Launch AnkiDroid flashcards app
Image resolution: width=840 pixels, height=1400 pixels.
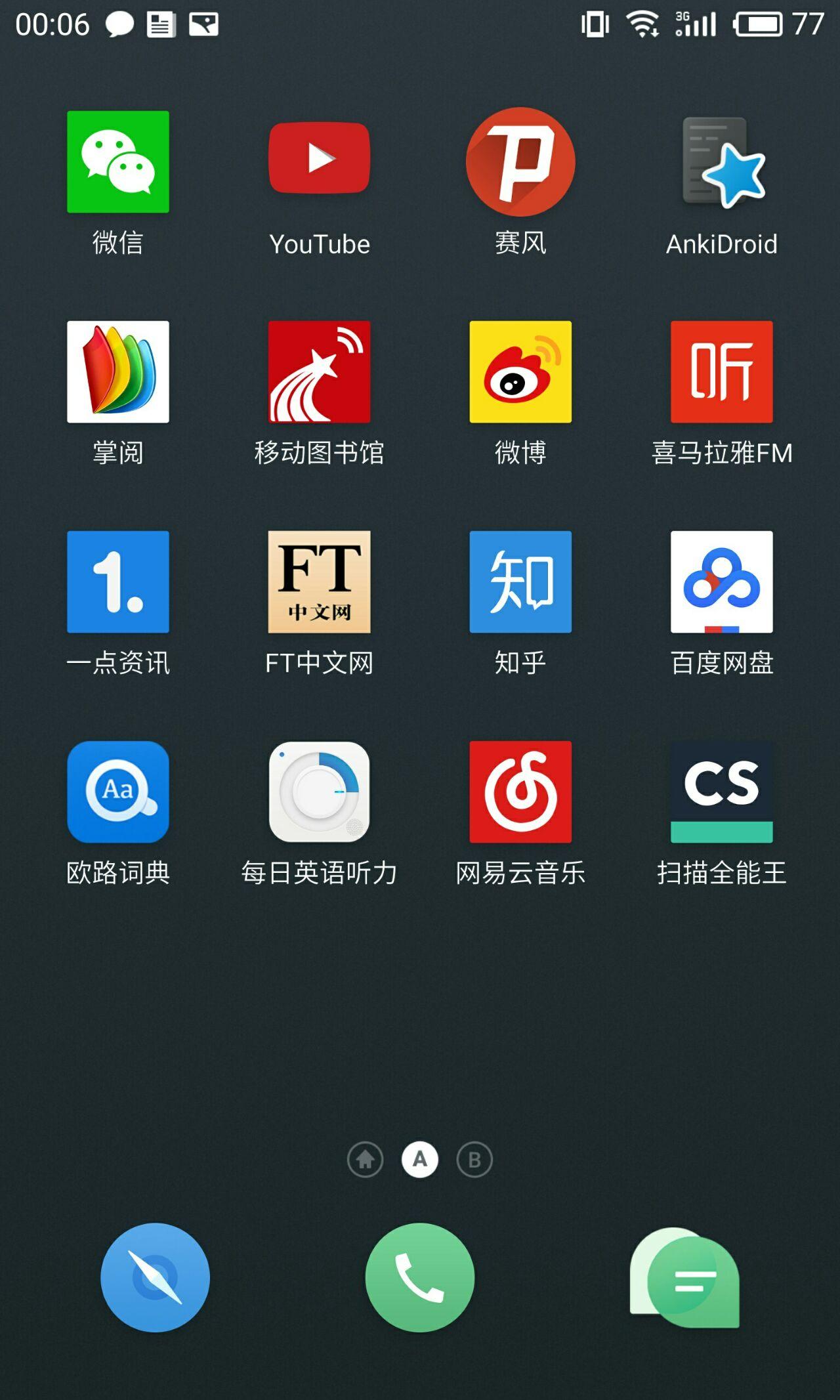[x=722, y=161]
